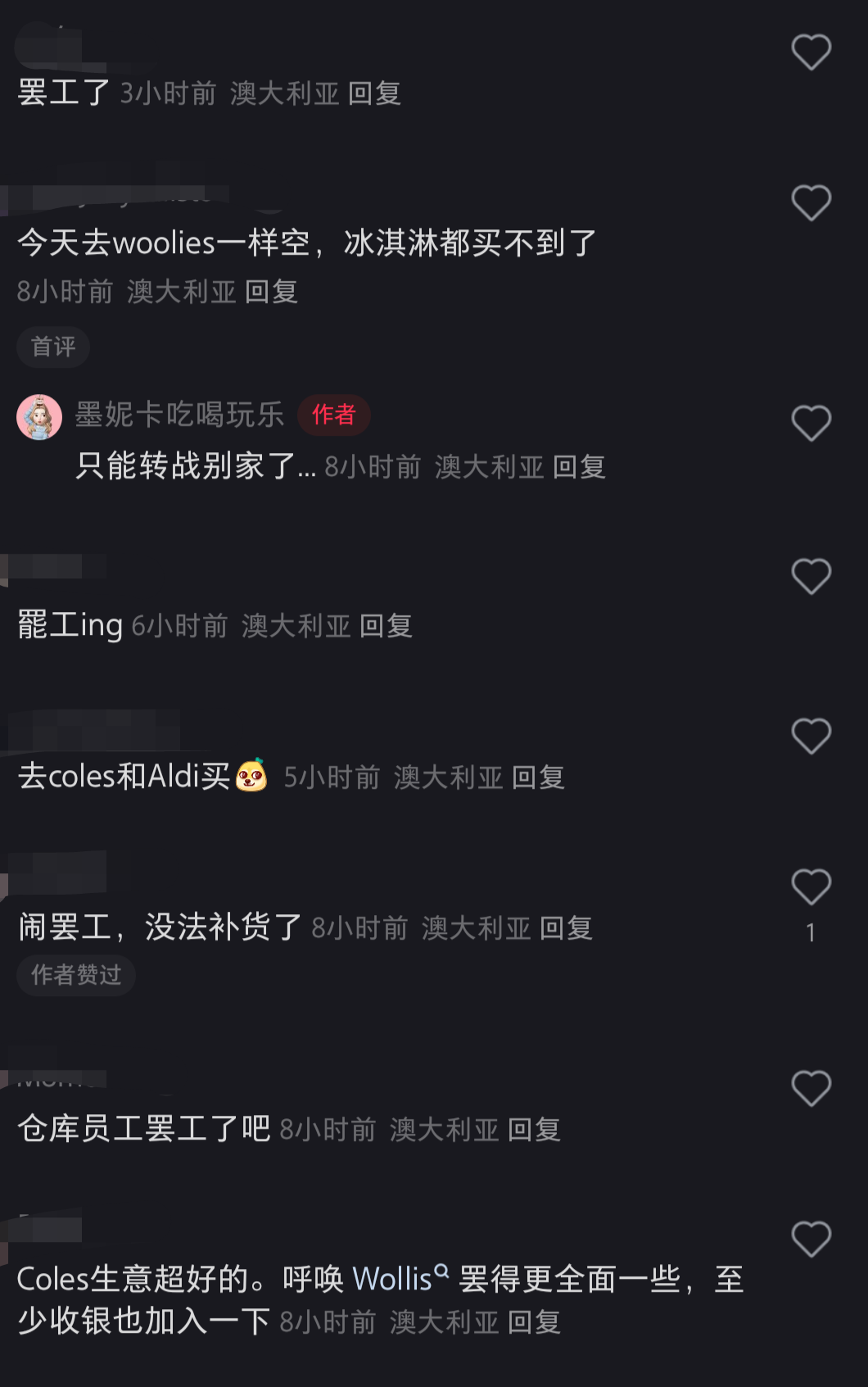The height and width of the screenshot is (1387, 868).
Task: Reply to "仓库员工罢工了吧" comment
Action: tap(534, 1130)
